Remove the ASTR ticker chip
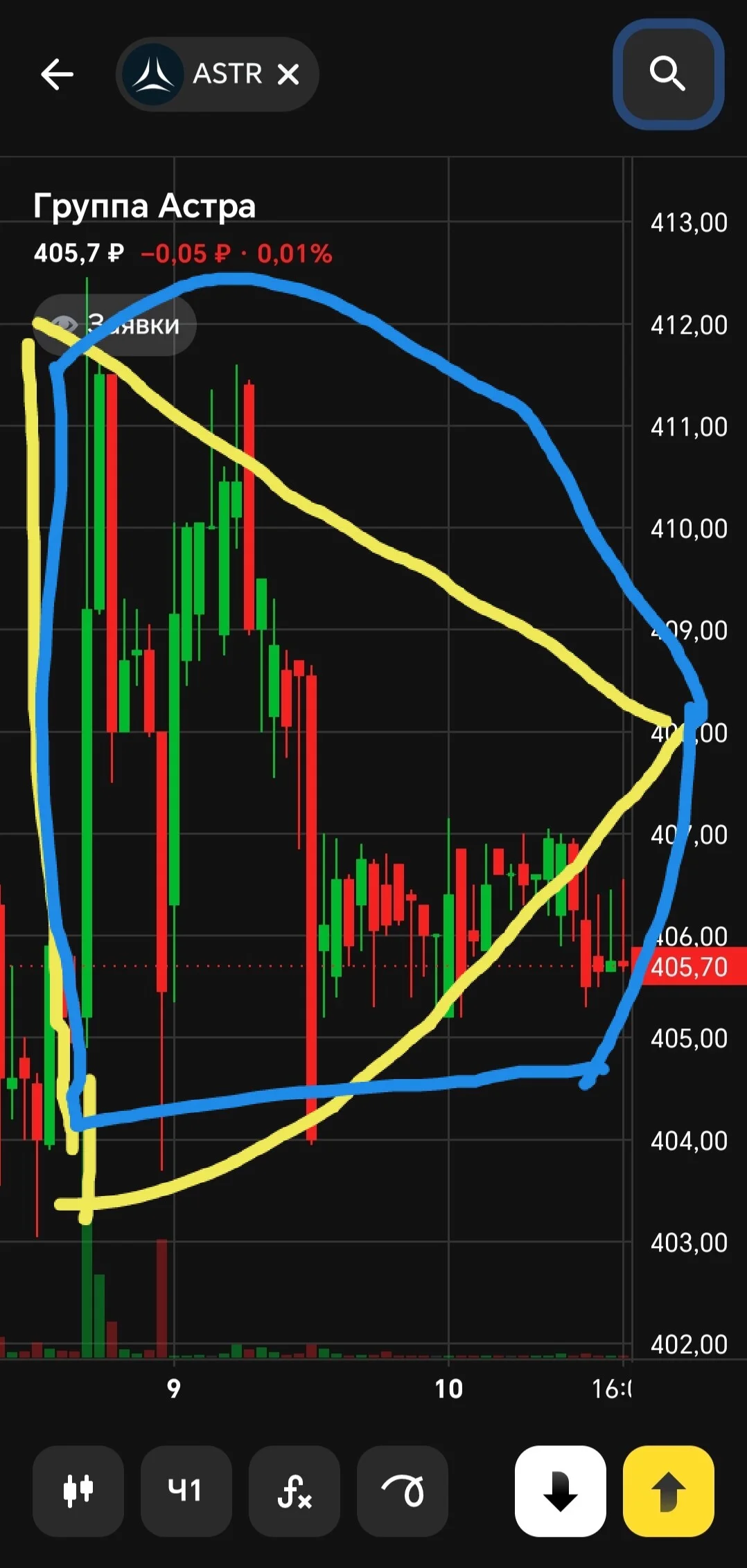 (288, 74)
